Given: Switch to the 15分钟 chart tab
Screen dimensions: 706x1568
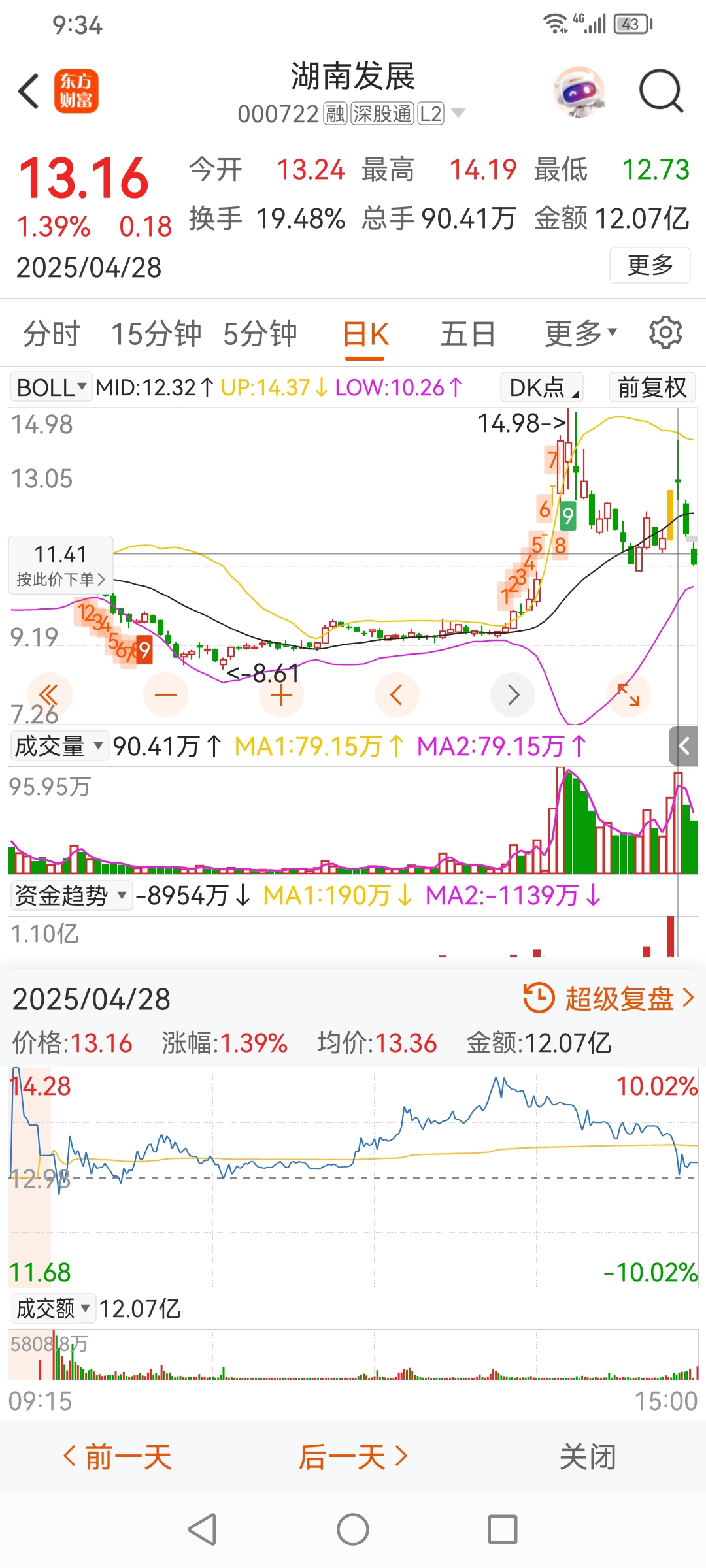Looking at the screenshot, I should click(x=156, y=334).
